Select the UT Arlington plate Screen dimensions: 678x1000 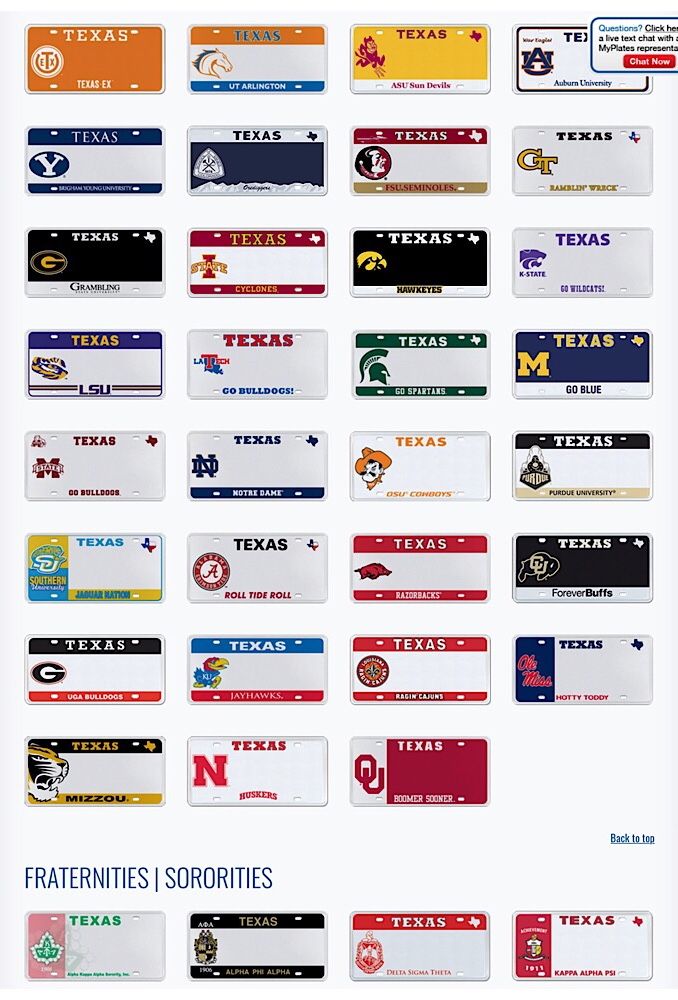coord(257,60)
